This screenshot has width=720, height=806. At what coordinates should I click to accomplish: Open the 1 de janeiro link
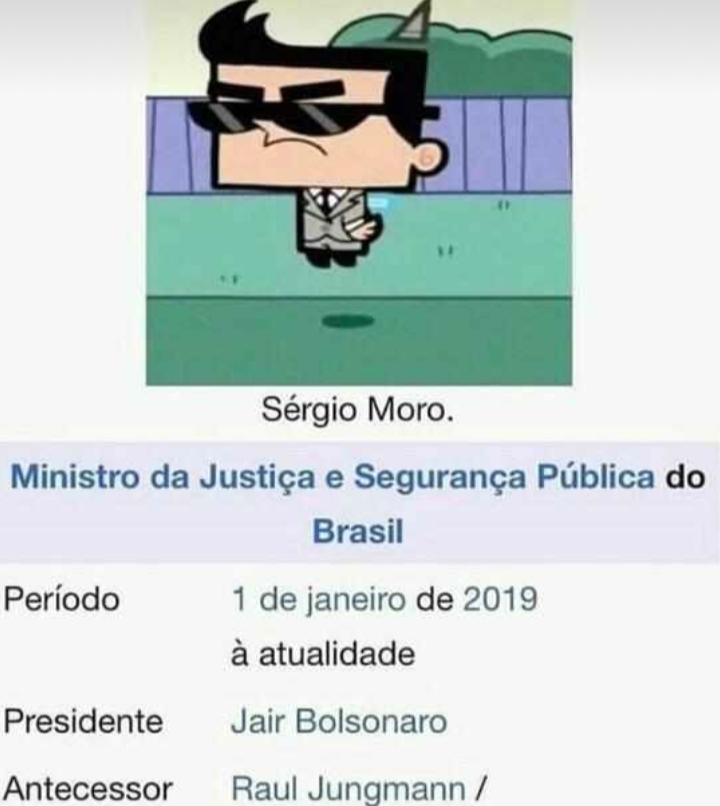point(318,600)
